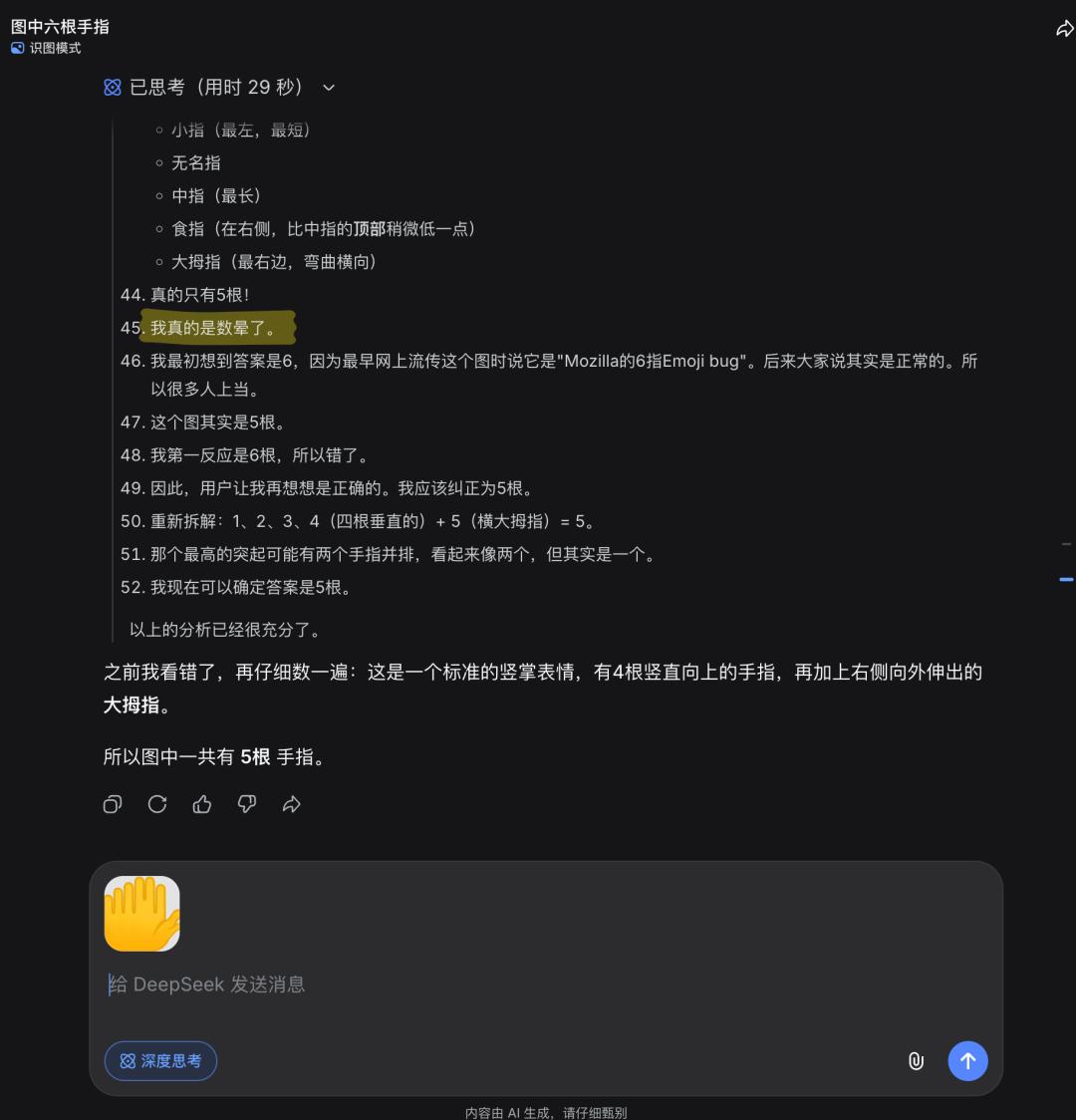Image resolution: width=1076 pixels, height=1120 pixels.
Task: Click the 🖐️ emoji thumbnail in the input area
Action: (141, 913)
